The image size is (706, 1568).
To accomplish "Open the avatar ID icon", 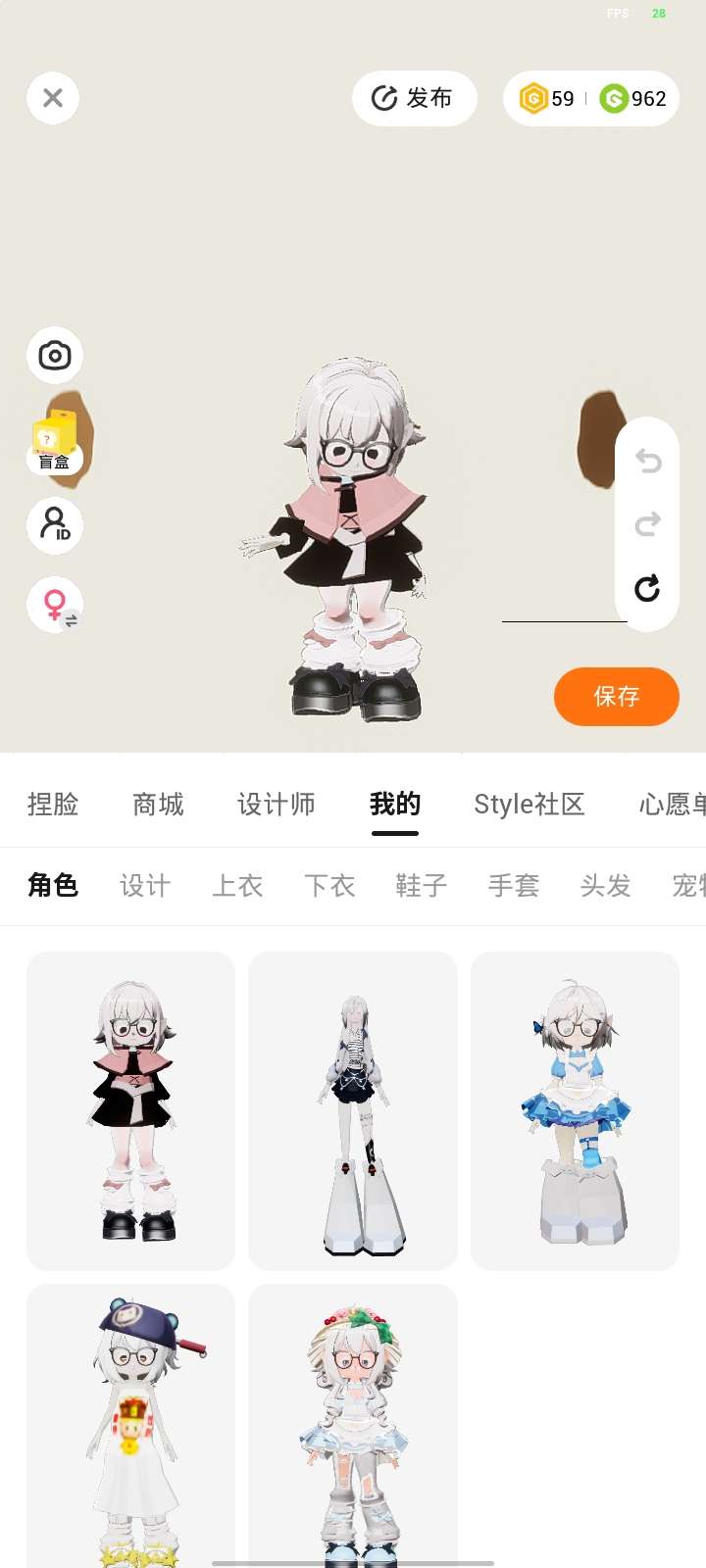I will 55,524.
